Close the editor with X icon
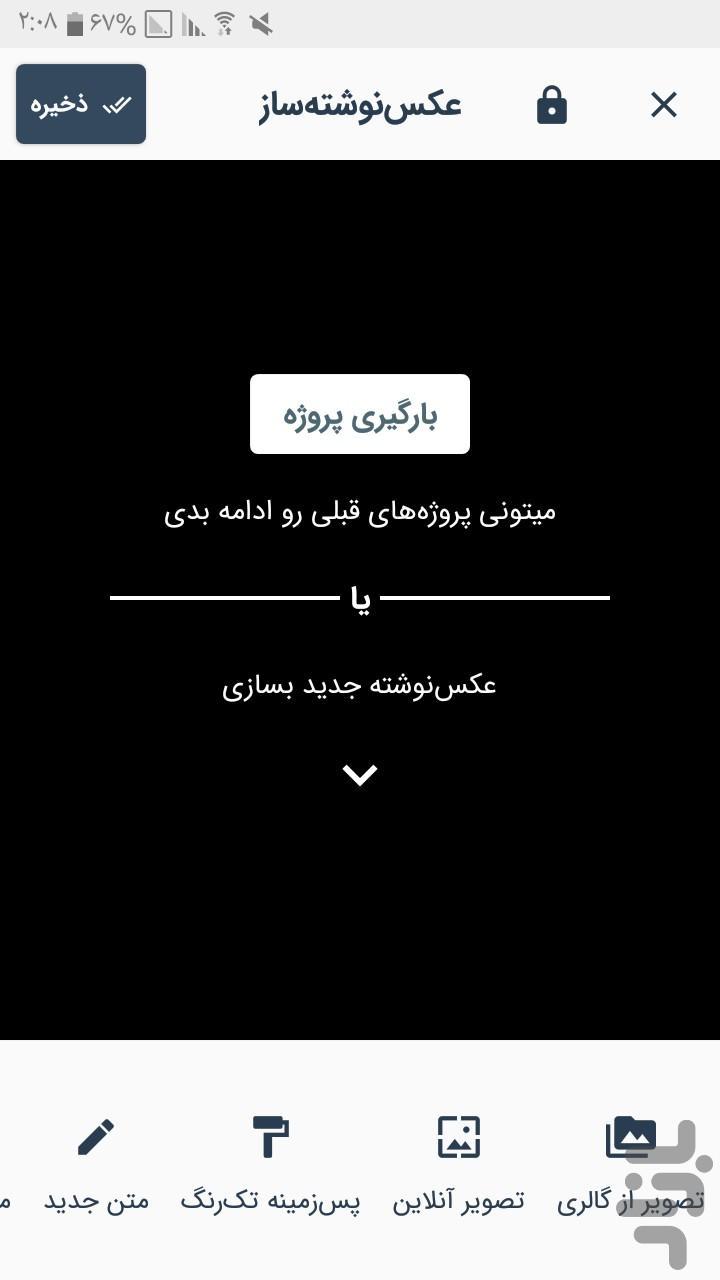Image resolution: width=720 pixels, height=1280 pixels. pyautogui.click(x=664, y=105)
